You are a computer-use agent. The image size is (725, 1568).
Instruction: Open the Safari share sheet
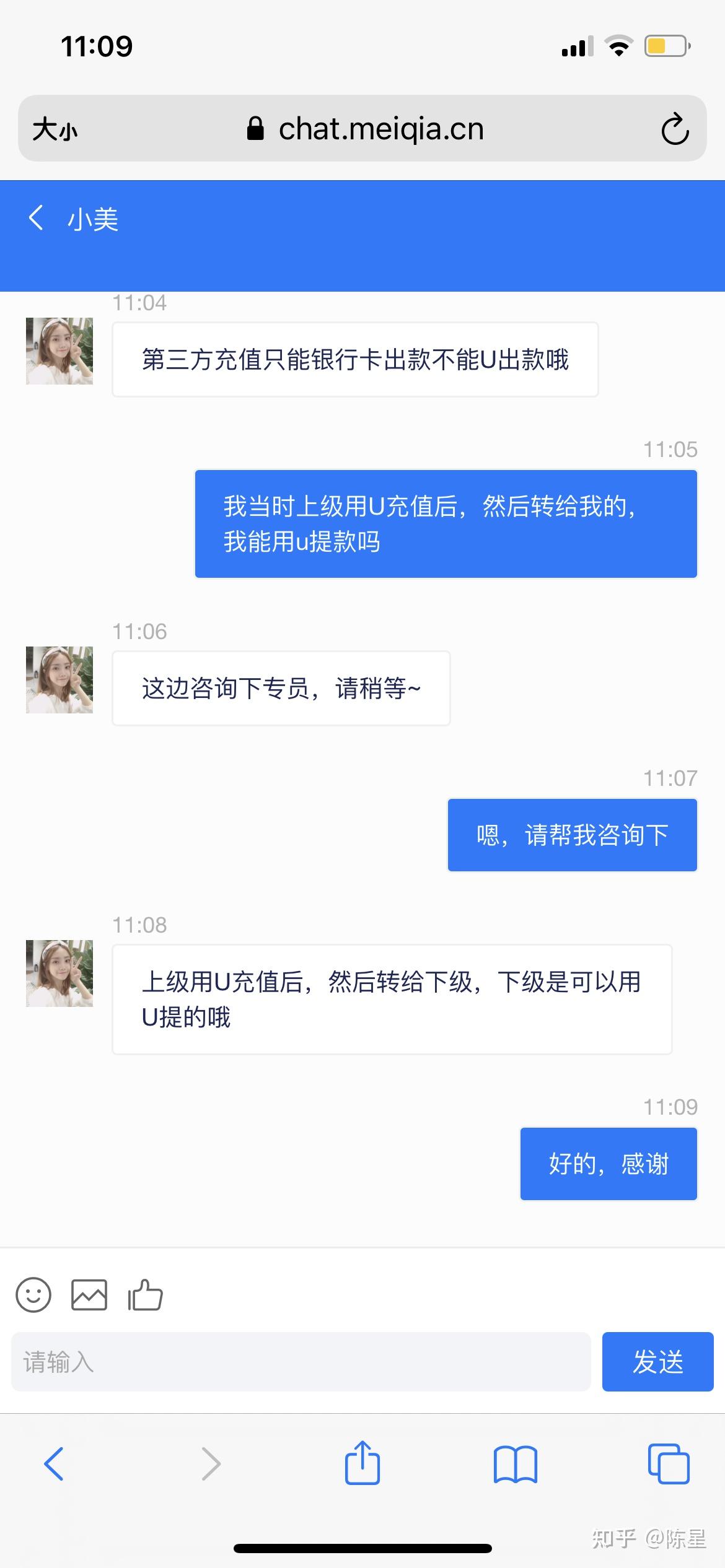tap(362, 1464)
